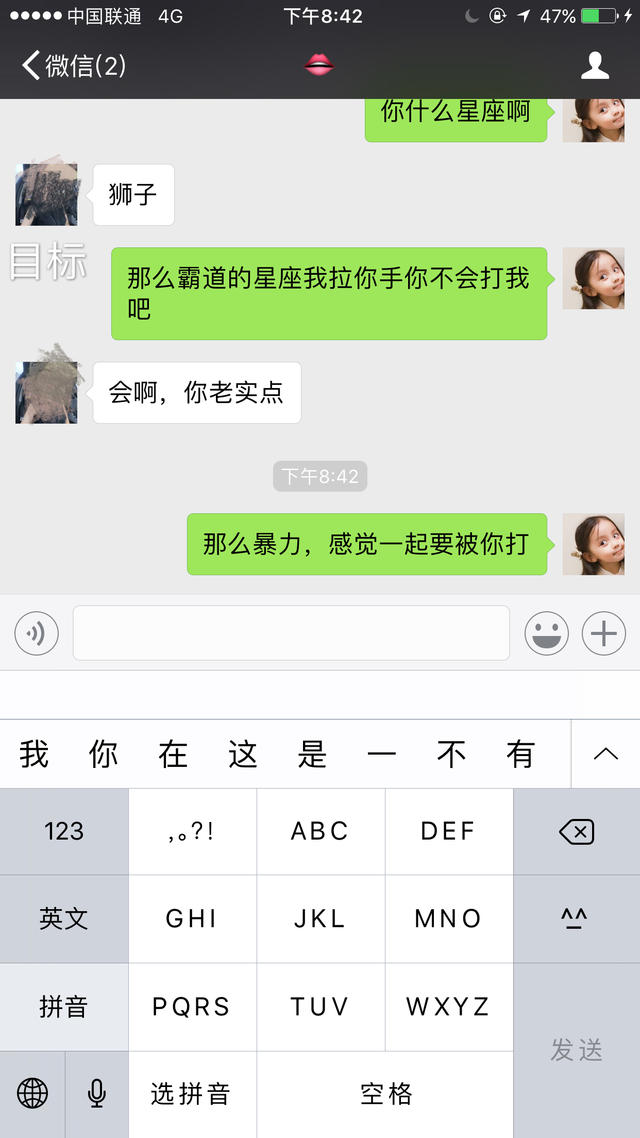Switch keyboard to 123 numbers
This screenshot has height=1138, width=640.
64,832
